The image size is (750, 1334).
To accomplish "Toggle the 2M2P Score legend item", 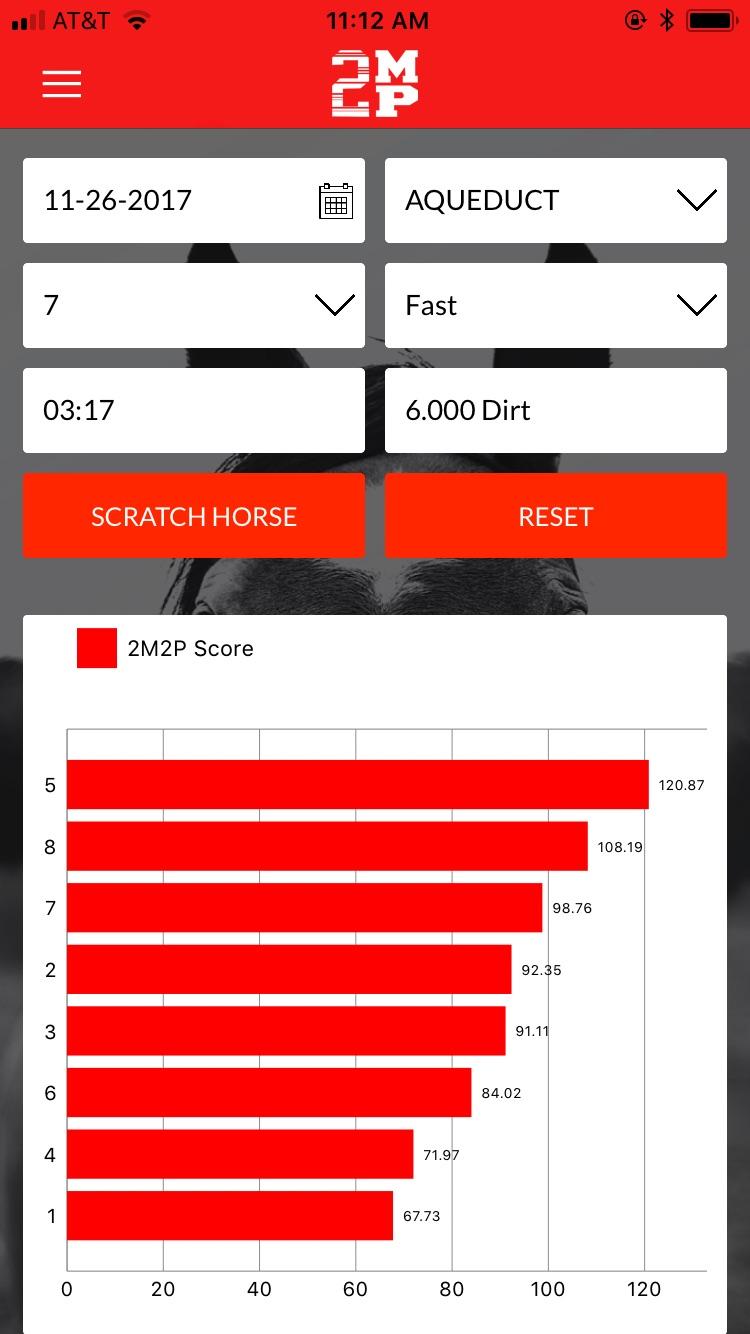I will tap(165, 648).
